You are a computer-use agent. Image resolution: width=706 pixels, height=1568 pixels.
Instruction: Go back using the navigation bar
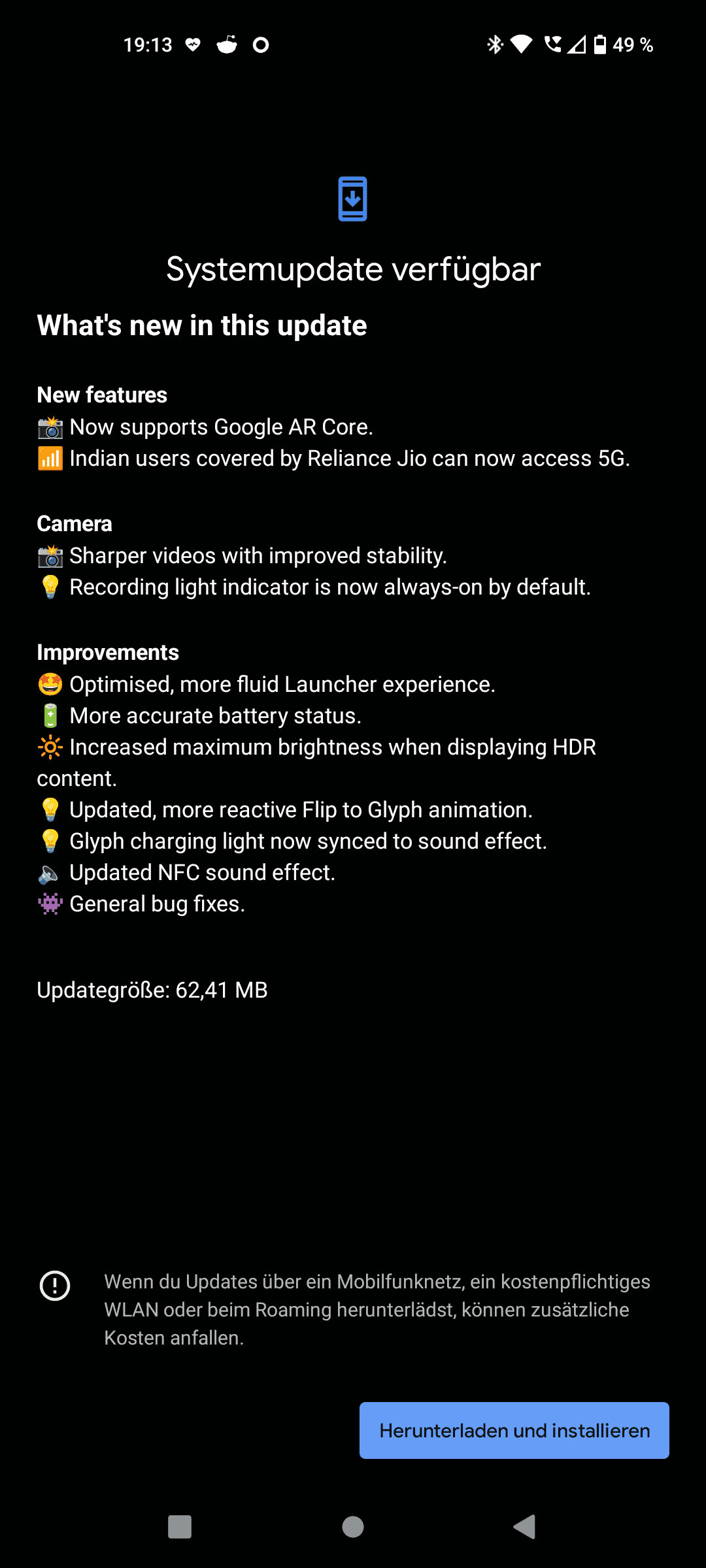tap(525, 1527)
